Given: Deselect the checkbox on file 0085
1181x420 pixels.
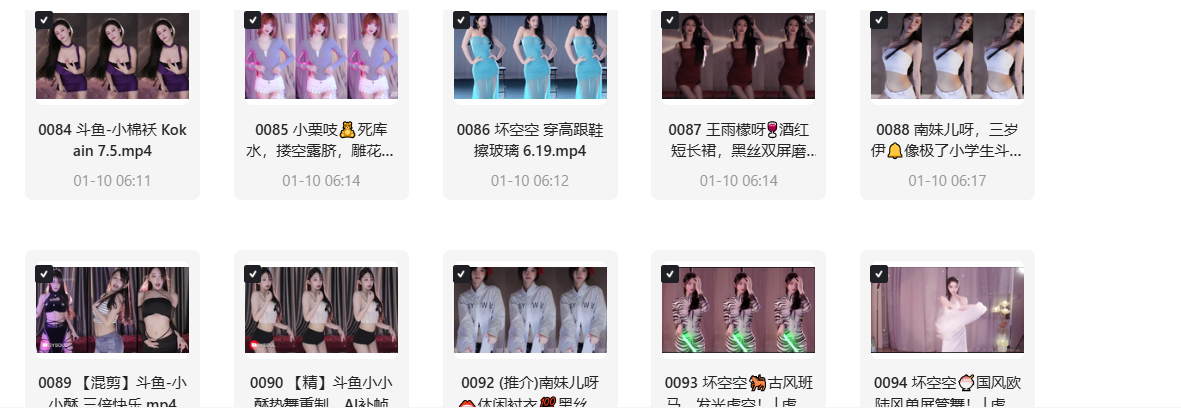Looking at the screenshot, I should click(253, 20).
